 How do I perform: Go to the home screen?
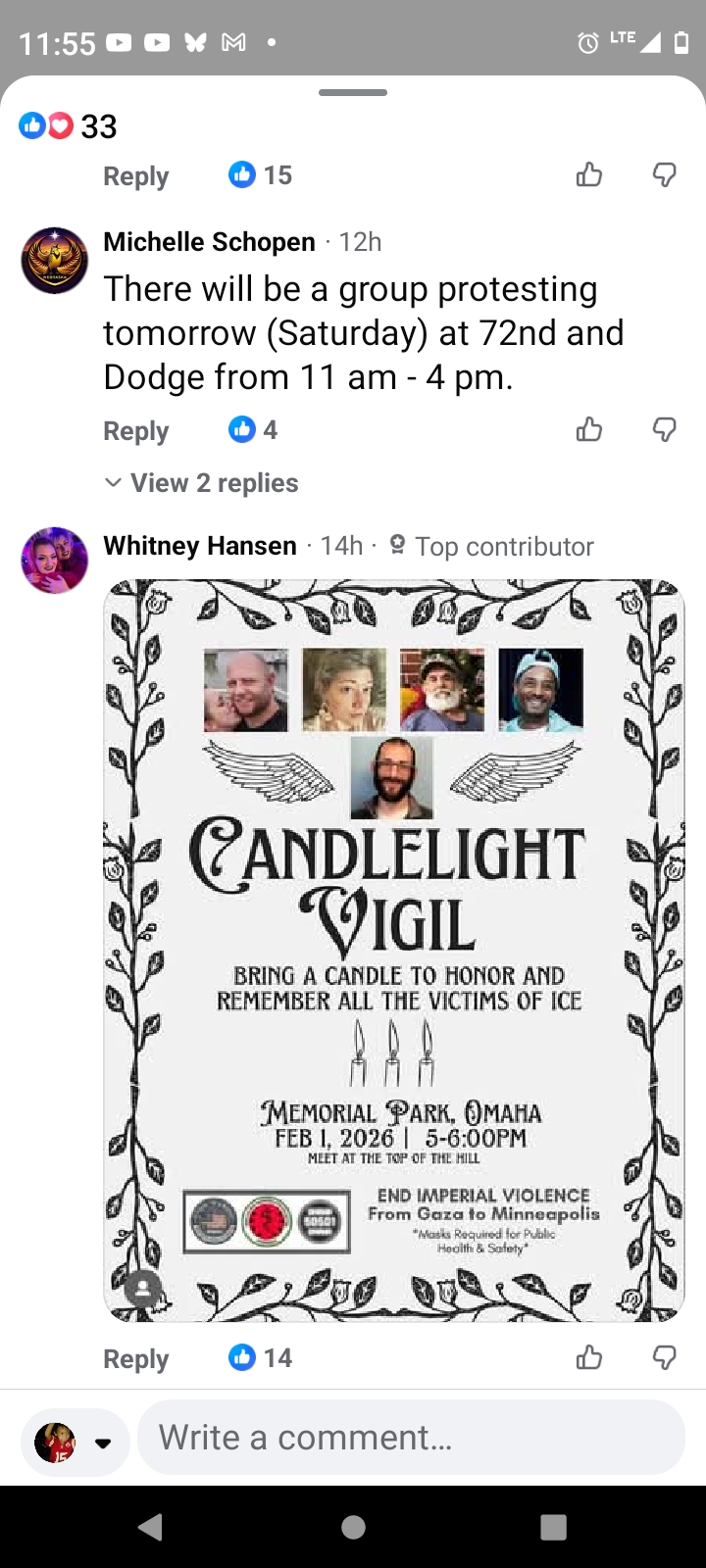[x=353, y=1527]
